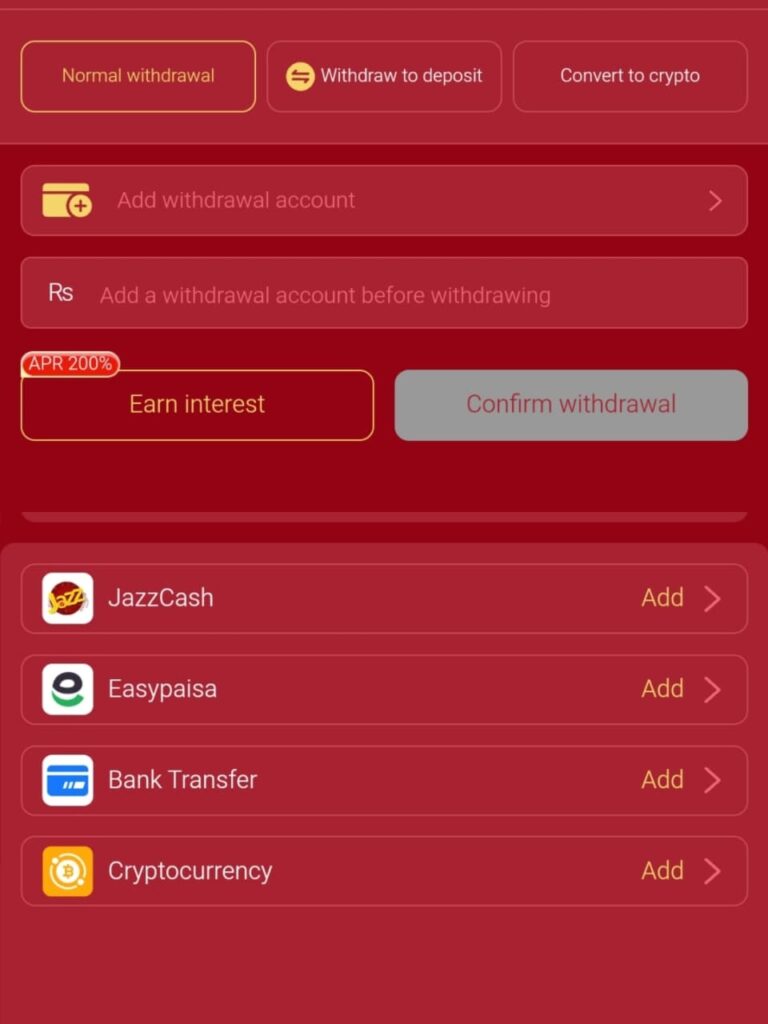
Task: Open Add withdrawal account row
Action: (x=384, y=200)
